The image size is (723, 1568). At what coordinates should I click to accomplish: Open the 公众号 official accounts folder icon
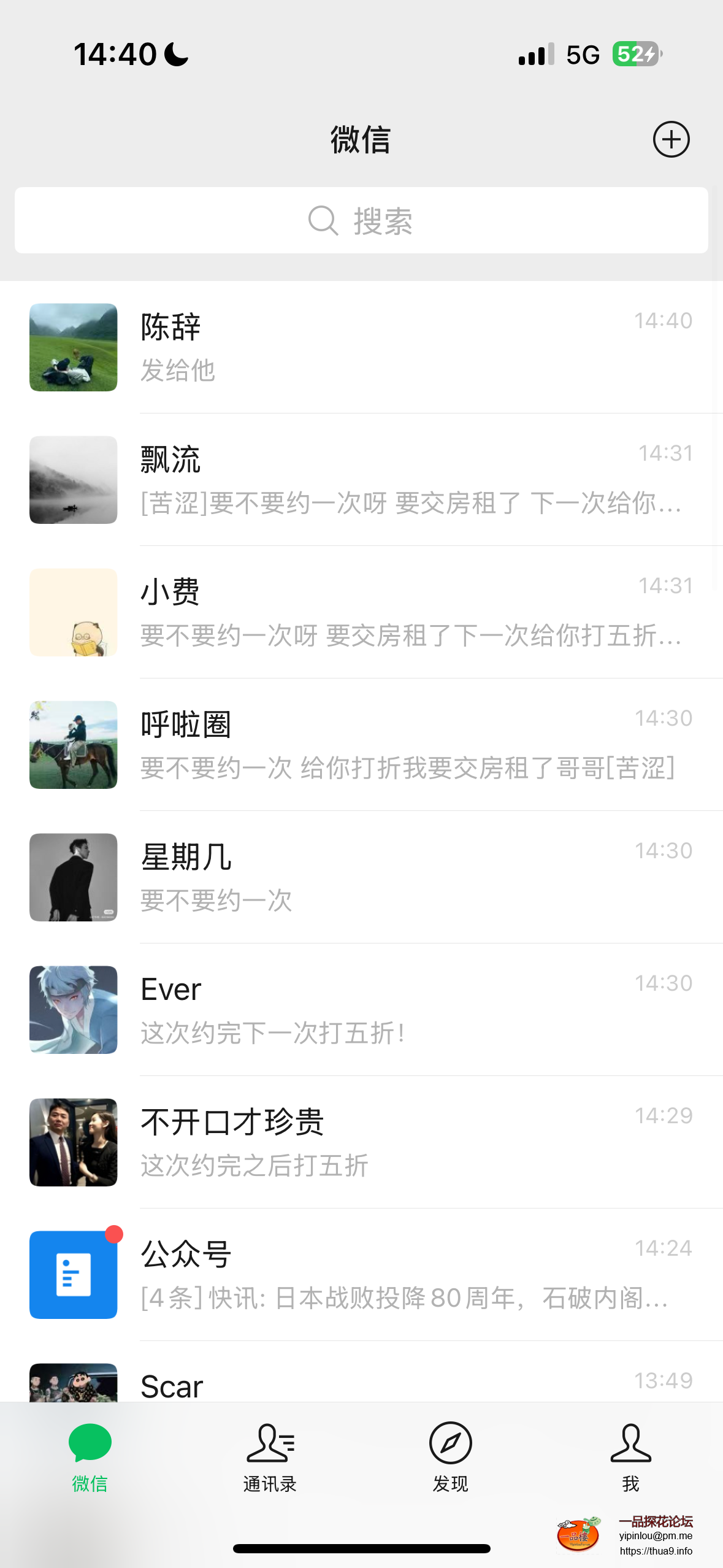click(72, 1274)
